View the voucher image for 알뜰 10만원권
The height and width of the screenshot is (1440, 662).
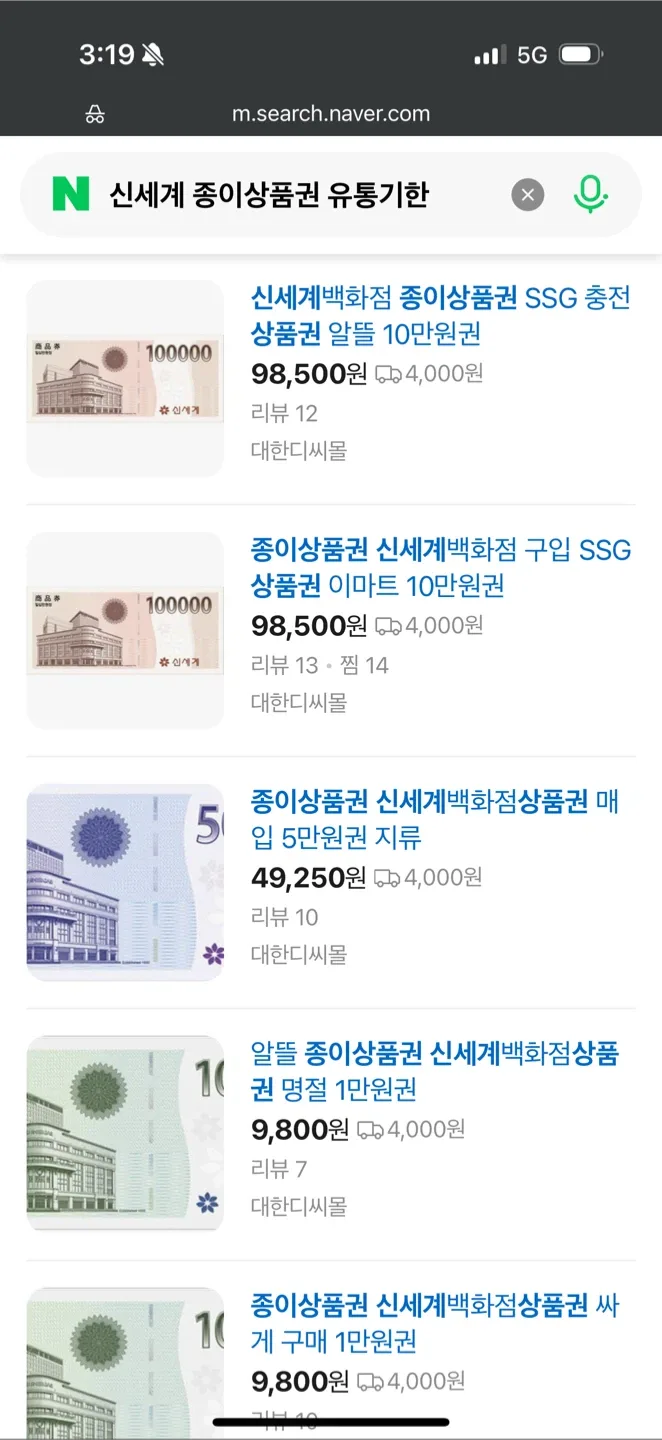coord(125,378)
